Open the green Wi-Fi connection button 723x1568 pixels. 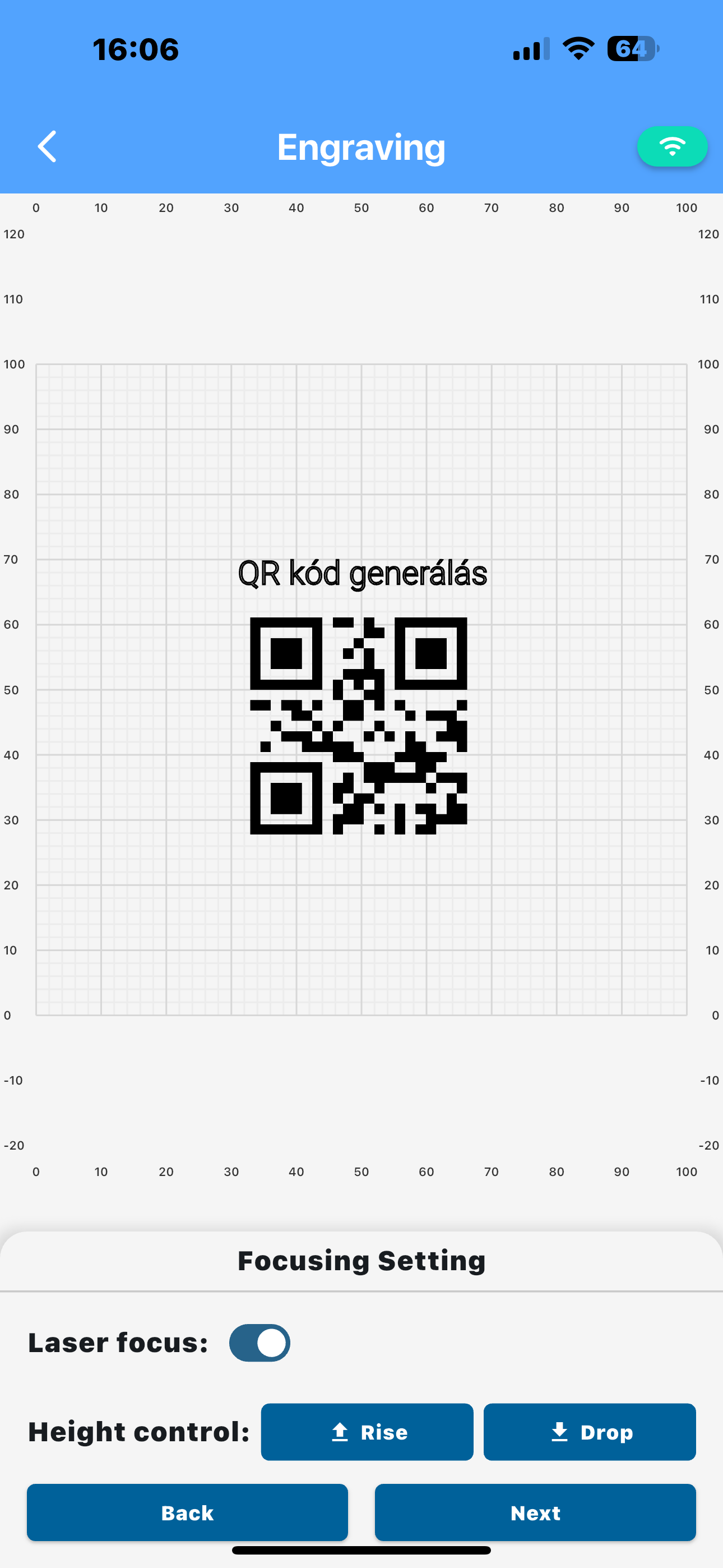click(x=672, y=147)
